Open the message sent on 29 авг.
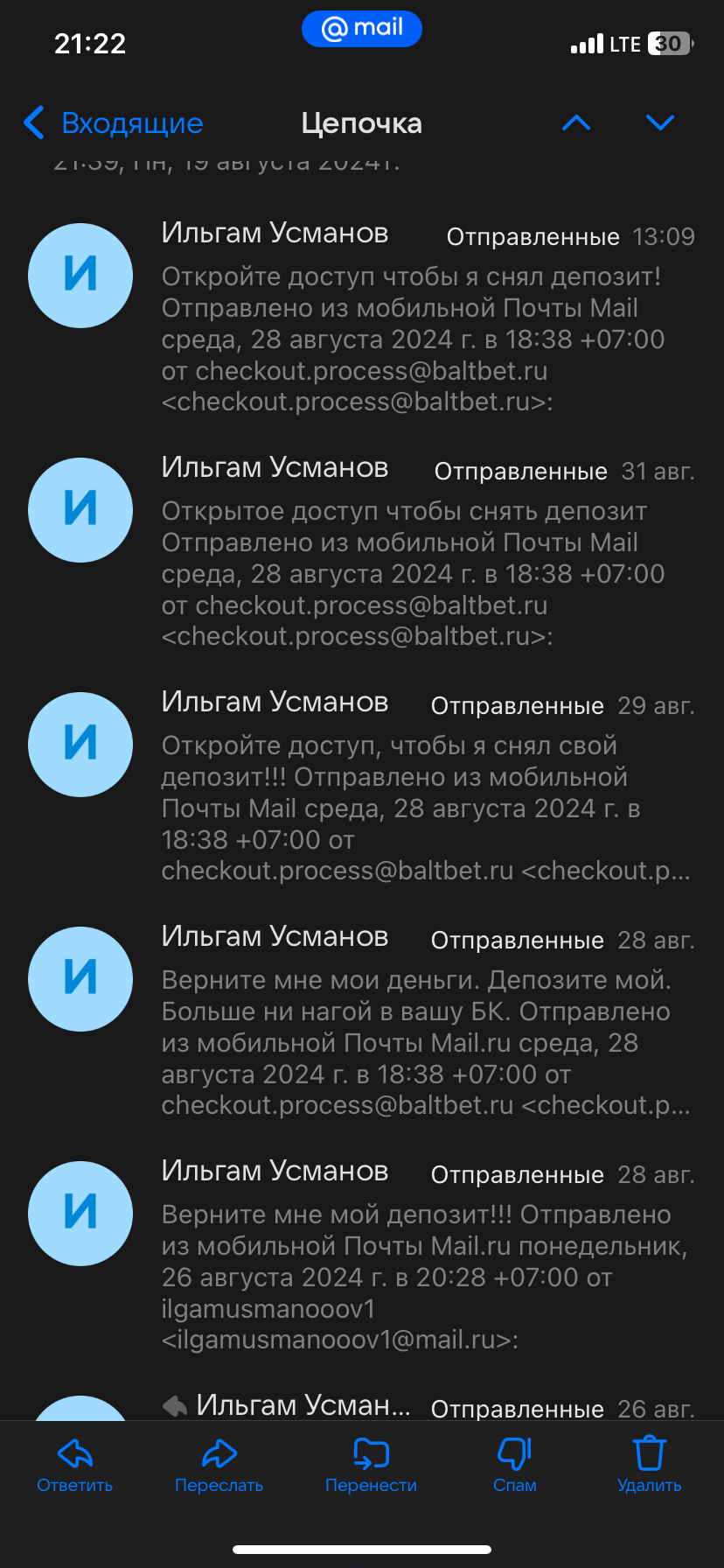 point(411,793)
